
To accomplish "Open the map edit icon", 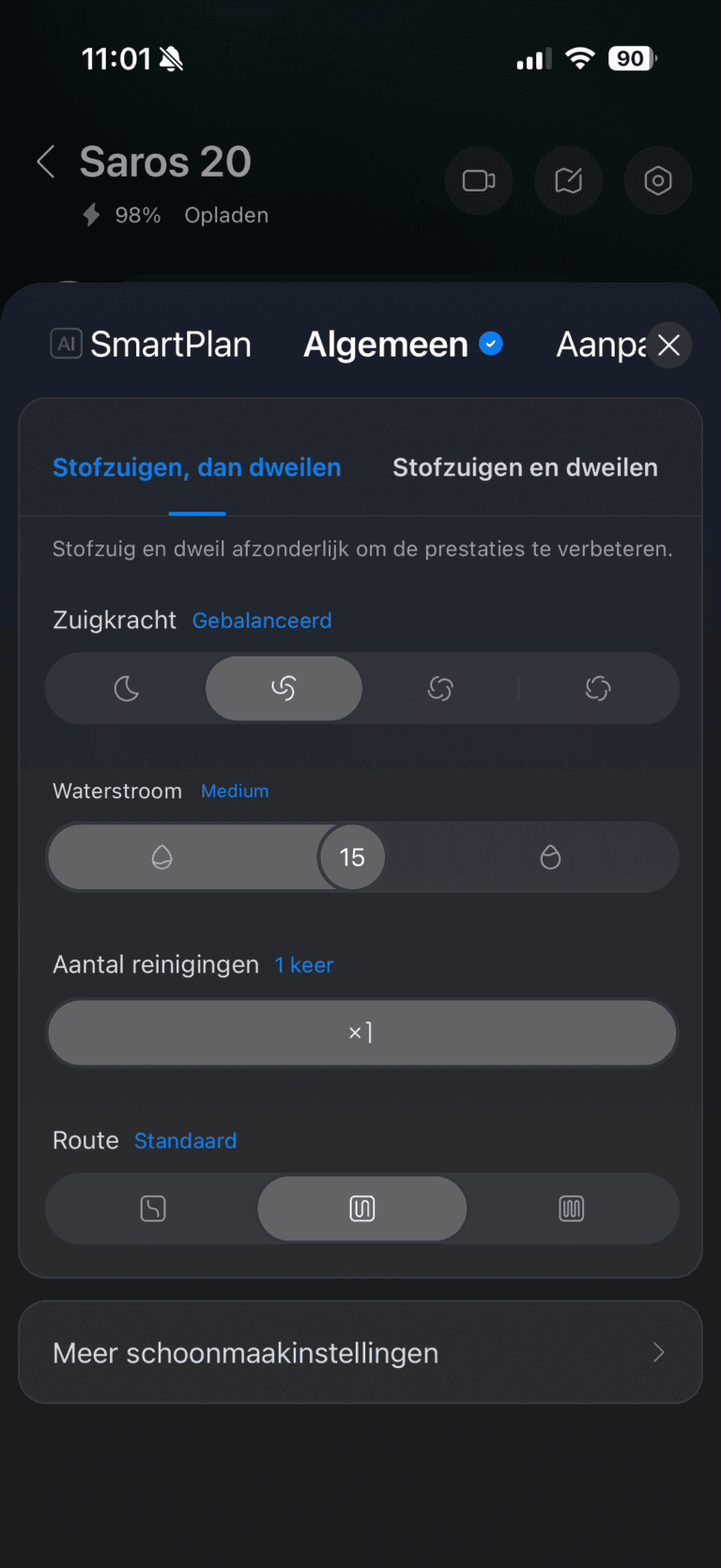I will pos(568,180).
